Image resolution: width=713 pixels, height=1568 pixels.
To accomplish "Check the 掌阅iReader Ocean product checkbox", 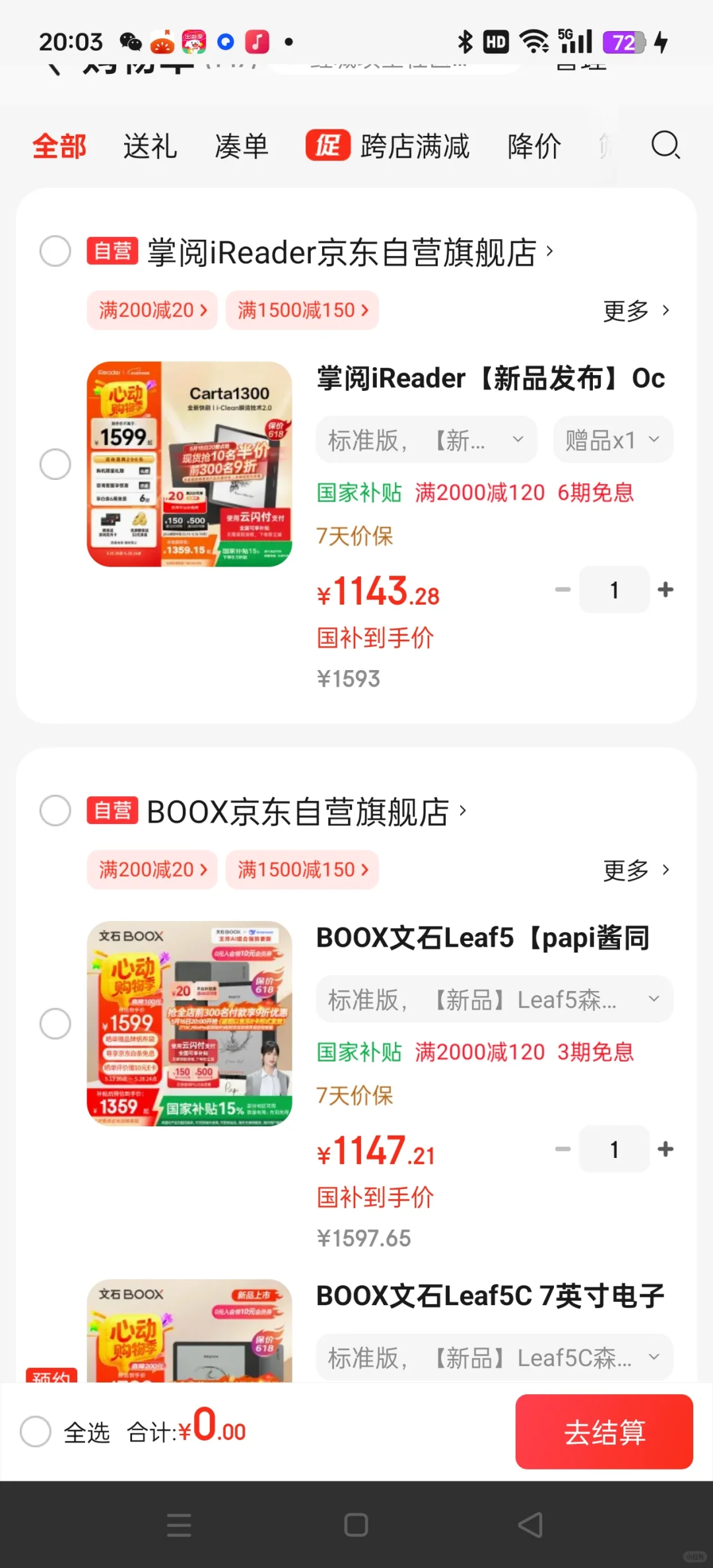I will [55, 464].
